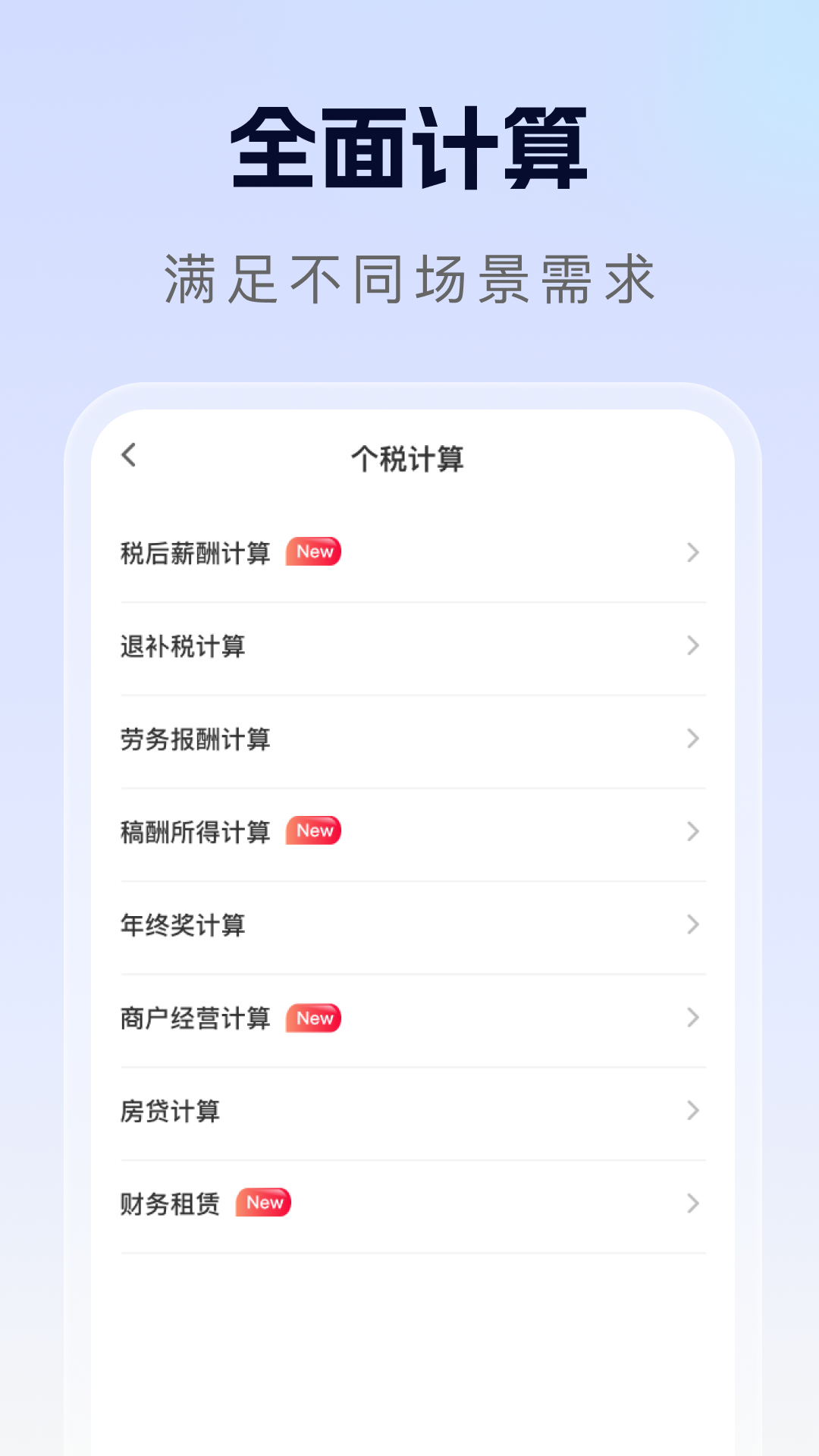Click the New badge next to 税后薪酬计算
The image size is (819, 1456).
click(313, 552)
